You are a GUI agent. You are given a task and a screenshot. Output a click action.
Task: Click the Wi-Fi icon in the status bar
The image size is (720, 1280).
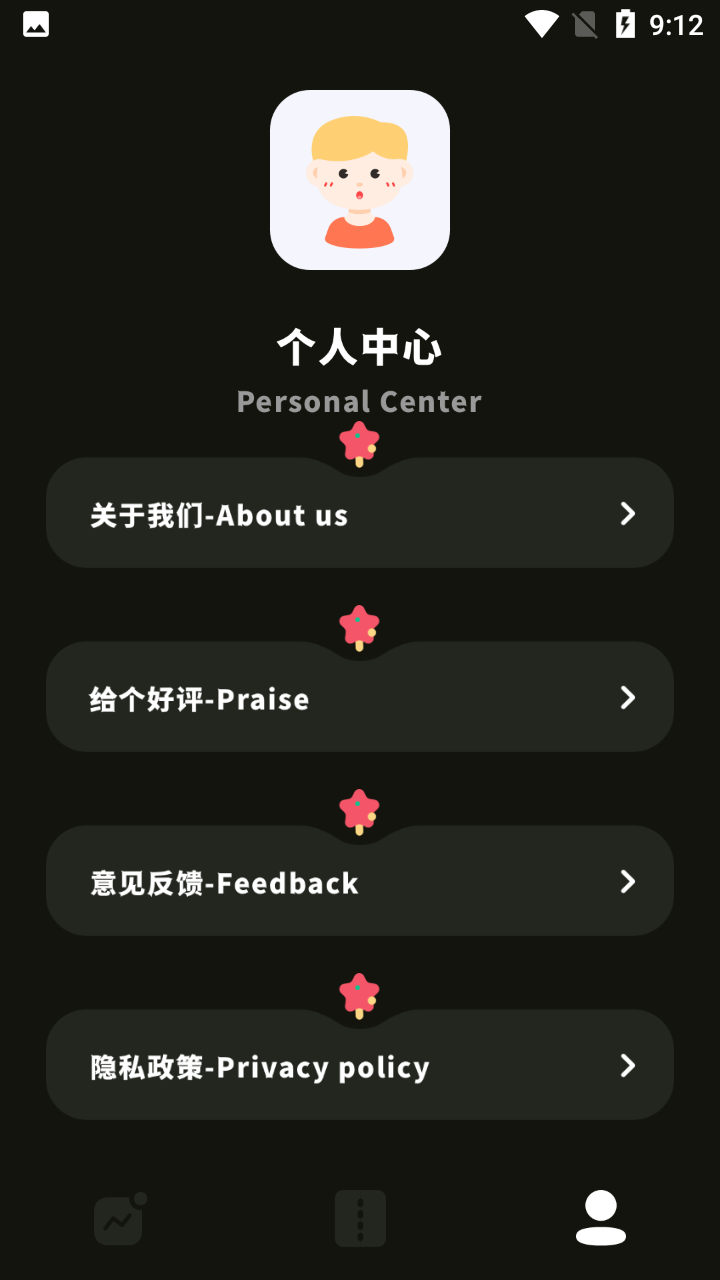click(540, 24)
